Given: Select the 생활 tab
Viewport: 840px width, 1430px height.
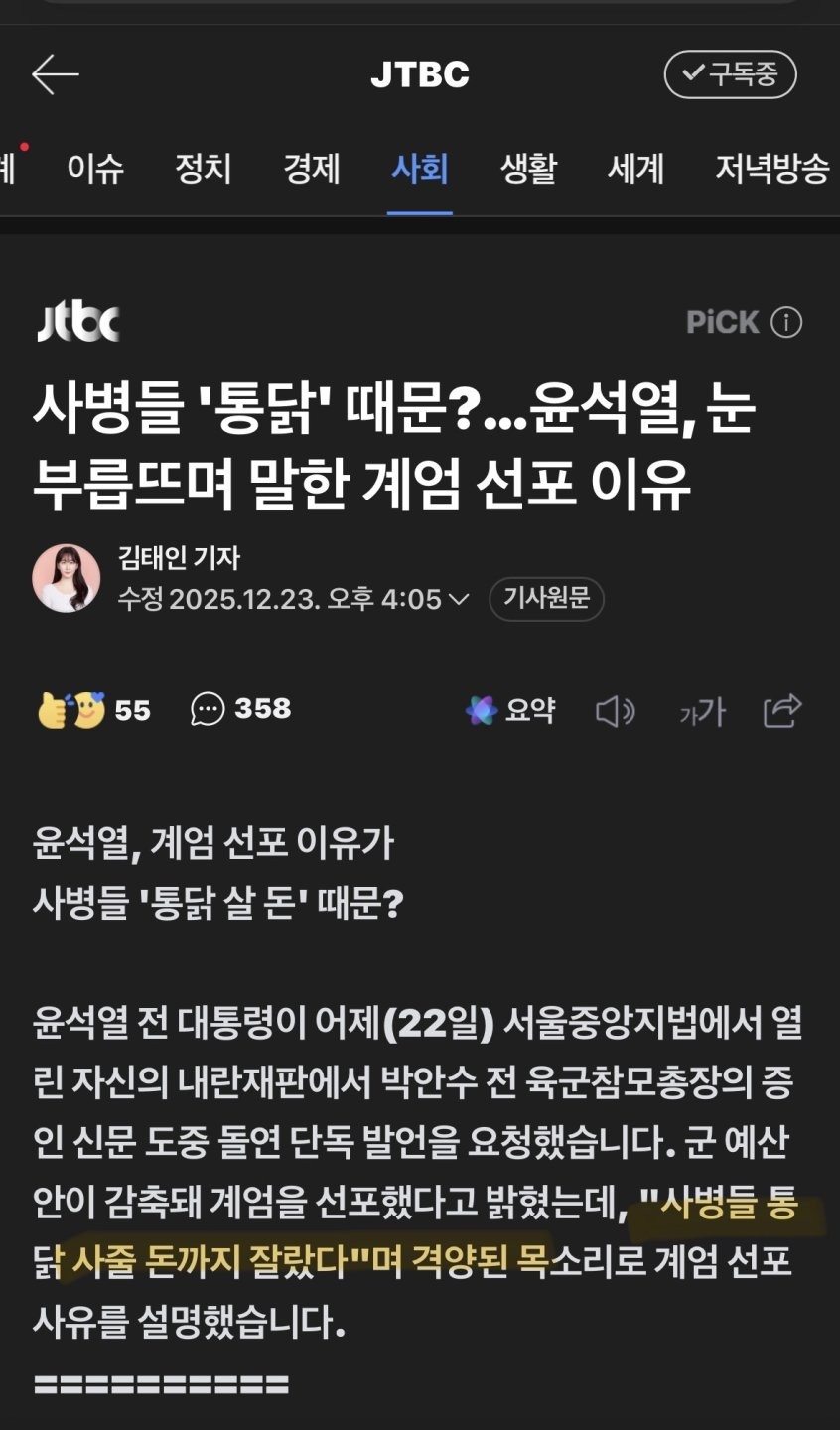Looking at the screenshot, I should pyautogui.click(x=528, y=169).
